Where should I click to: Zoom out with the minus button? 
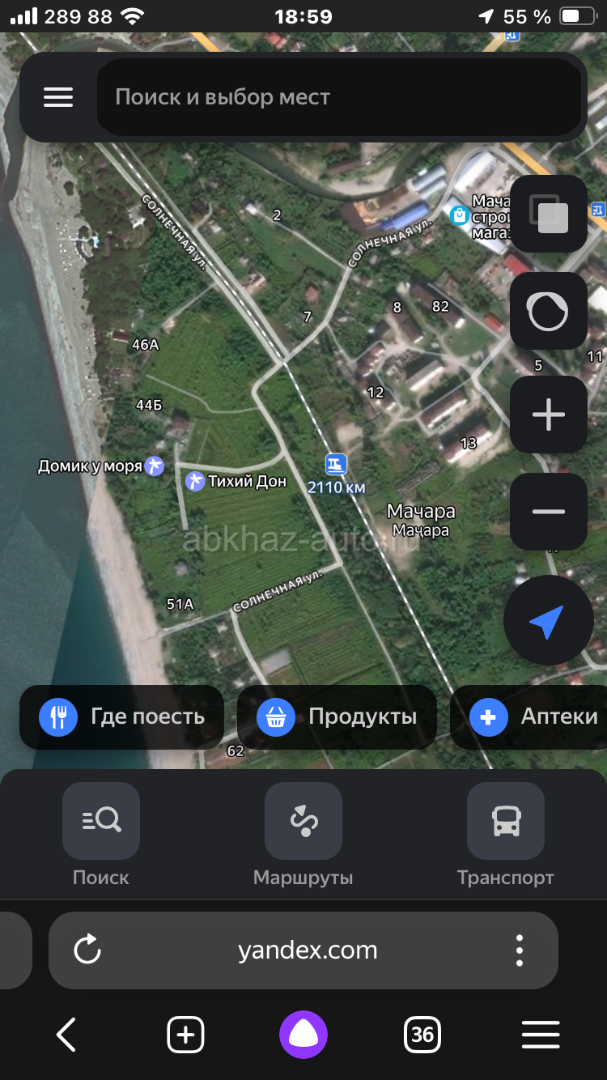pos(548,511)
